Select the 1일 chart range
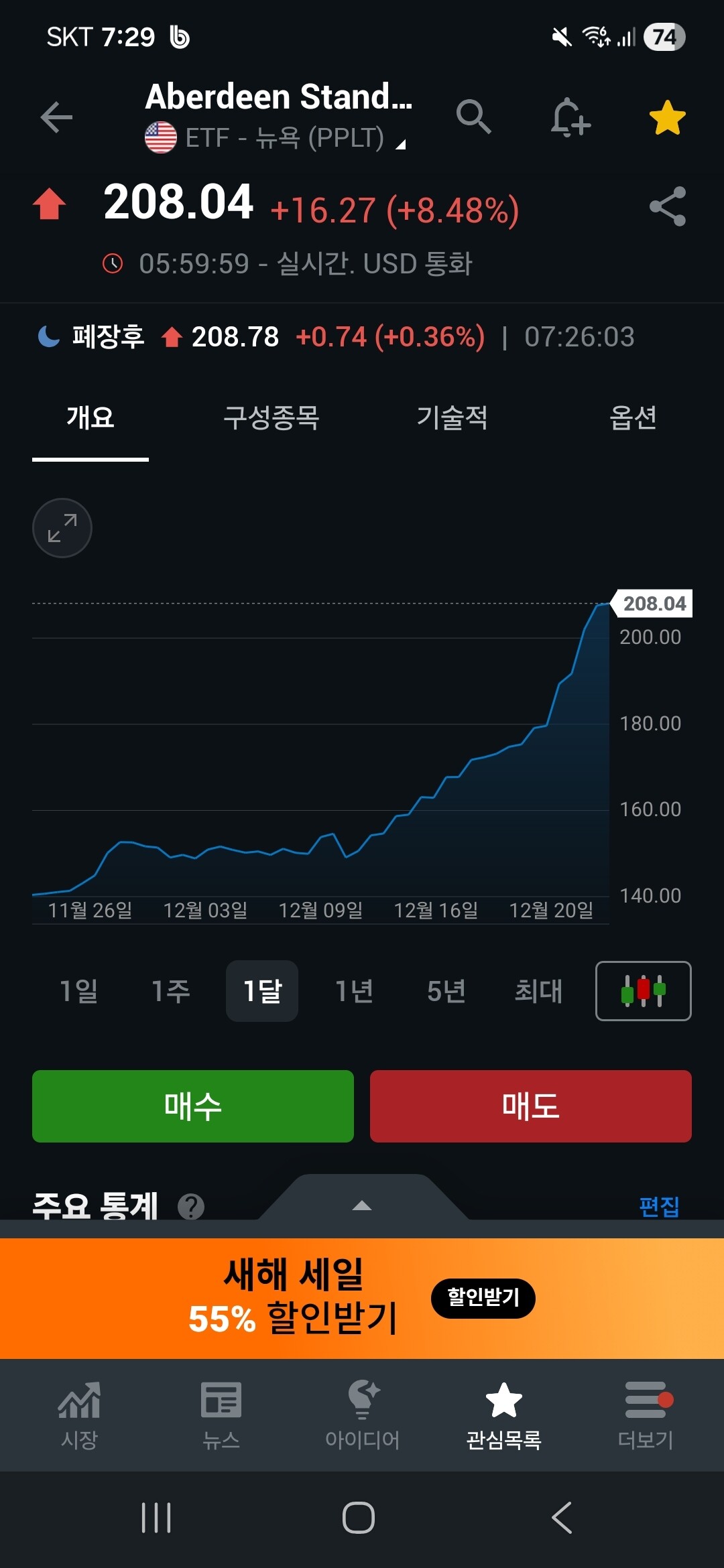Screen dimensions: 724x1568 coord(79,991)
